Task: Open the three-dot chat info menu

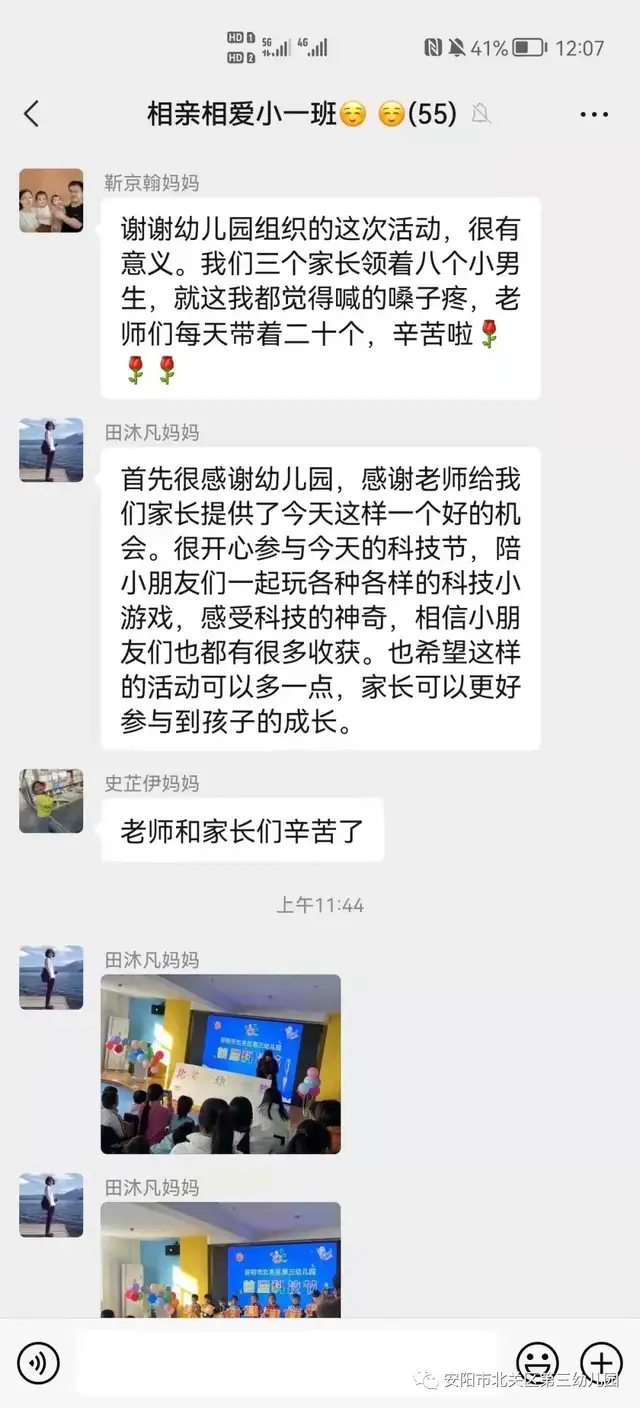Action: point(594,114)
